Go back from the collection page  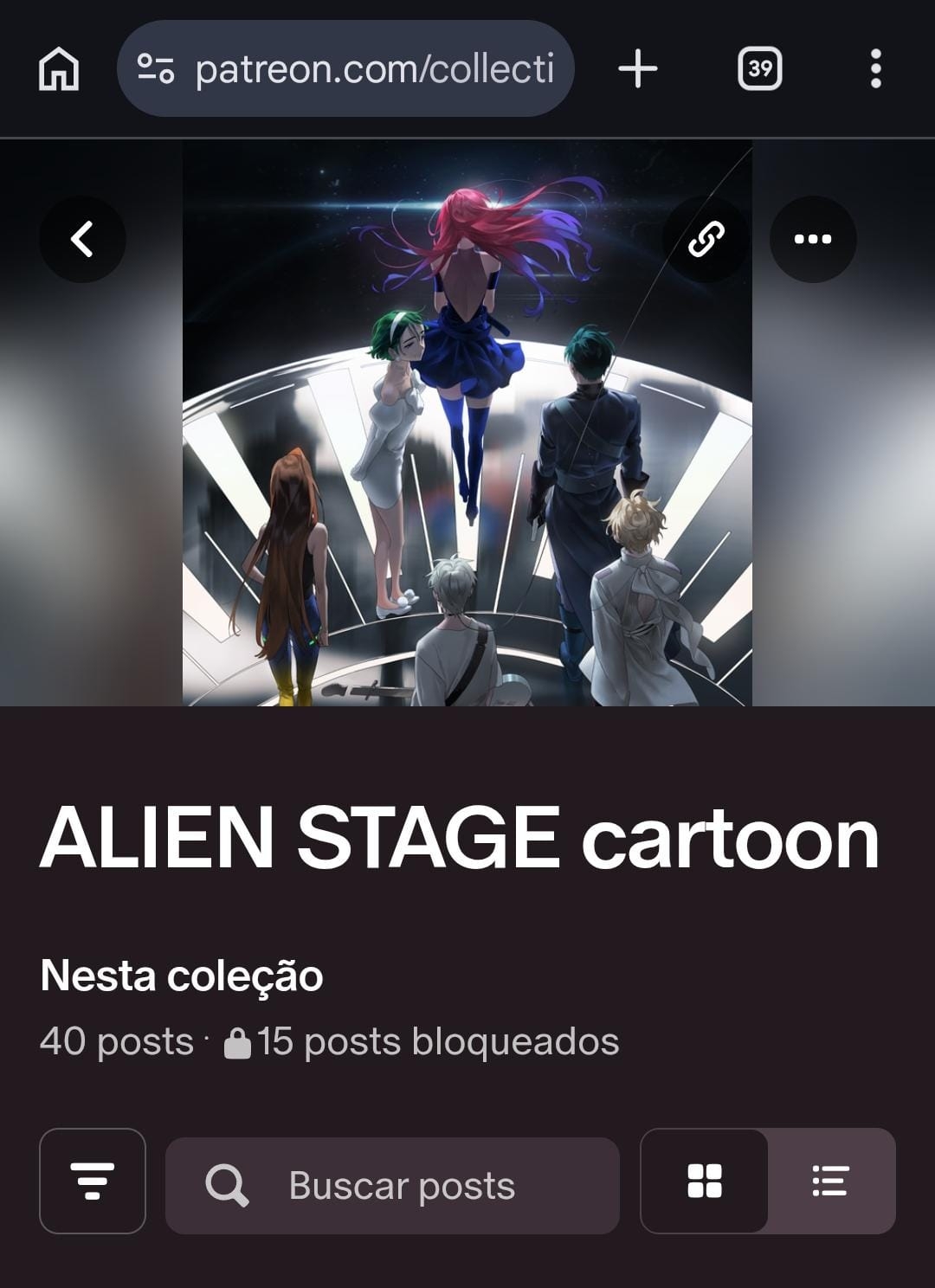click(x=82, y=239)
